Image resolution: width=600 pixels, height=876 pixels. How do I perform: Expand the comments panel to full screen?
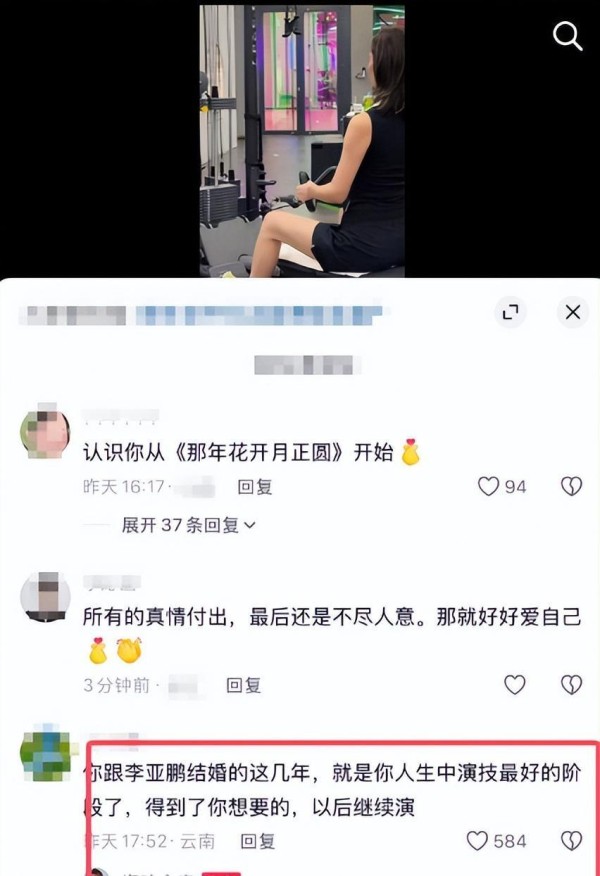pyautogui.click(x=511, y=313)
